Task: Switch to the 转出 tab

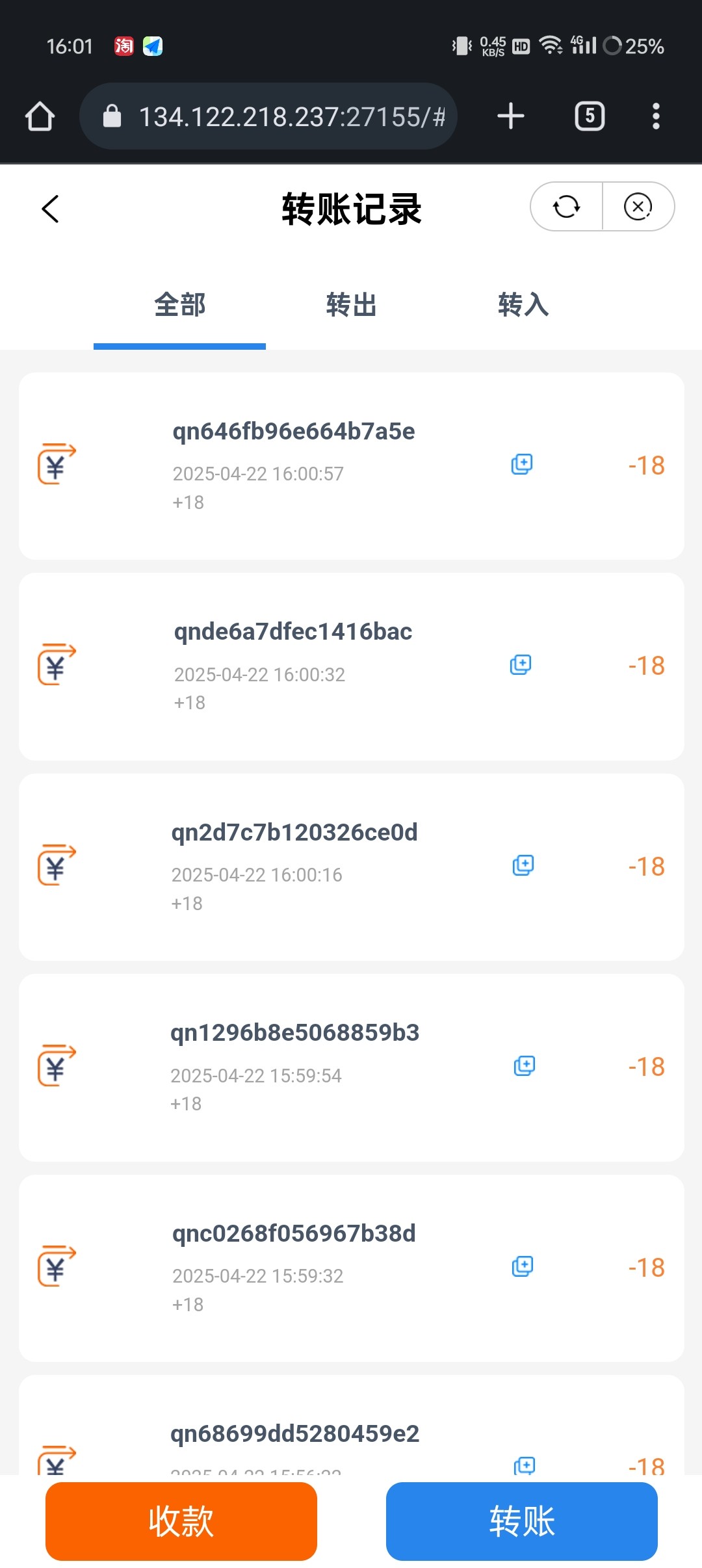Action: (351, 305)
